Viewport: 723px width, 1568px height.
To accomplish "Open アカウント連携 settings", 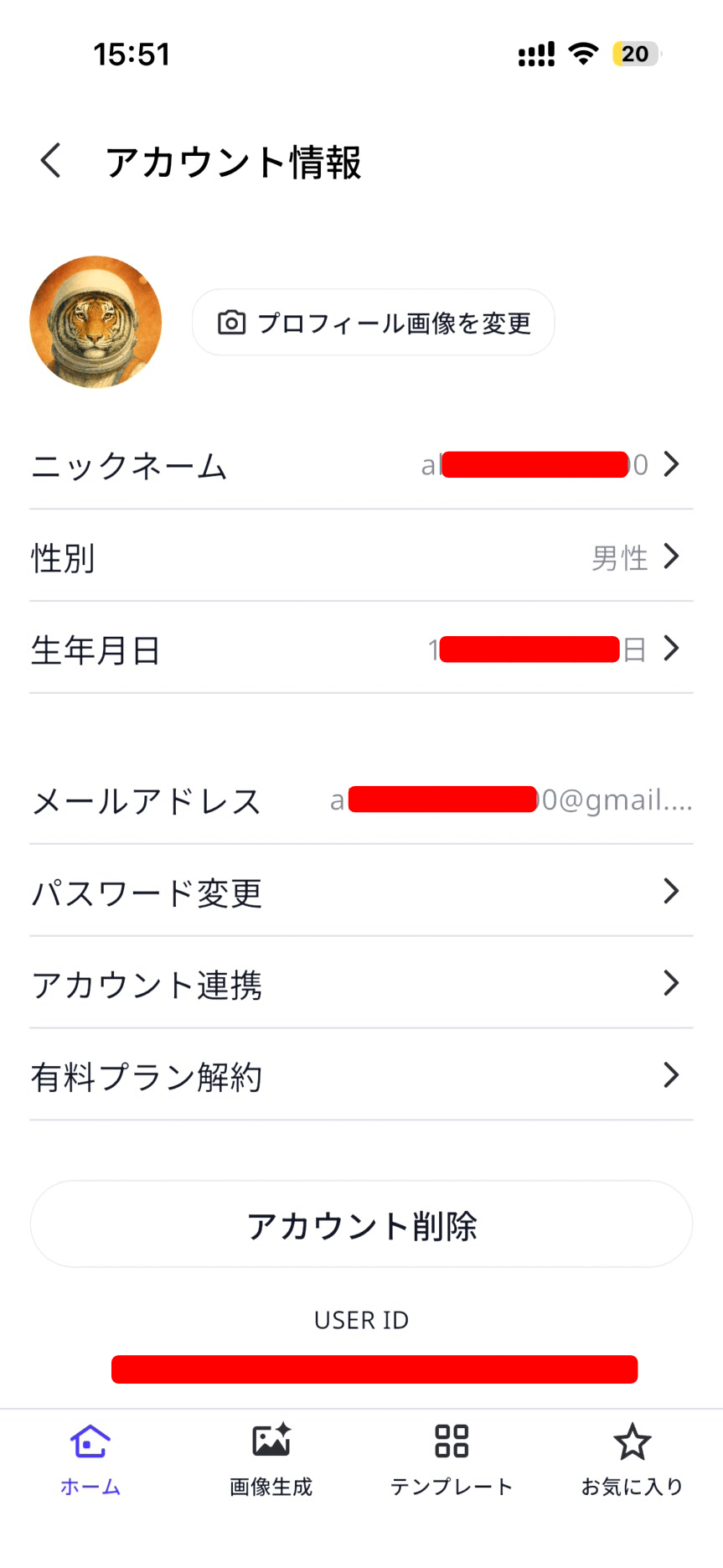I will (x=361, y=984).
